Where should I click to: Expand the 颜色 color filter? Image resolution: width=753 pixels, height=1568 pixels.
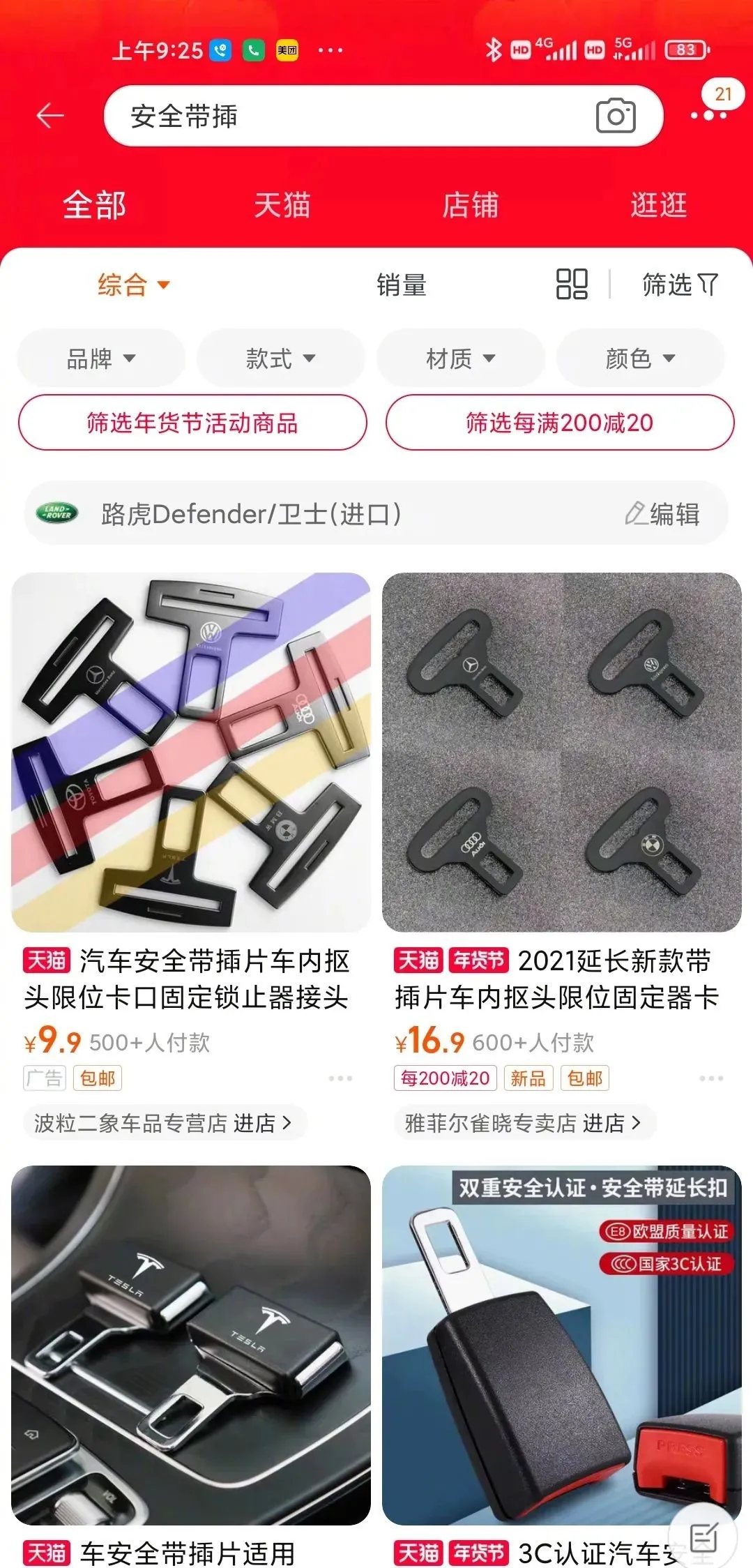pyautogui.click(x=639, y=358)
